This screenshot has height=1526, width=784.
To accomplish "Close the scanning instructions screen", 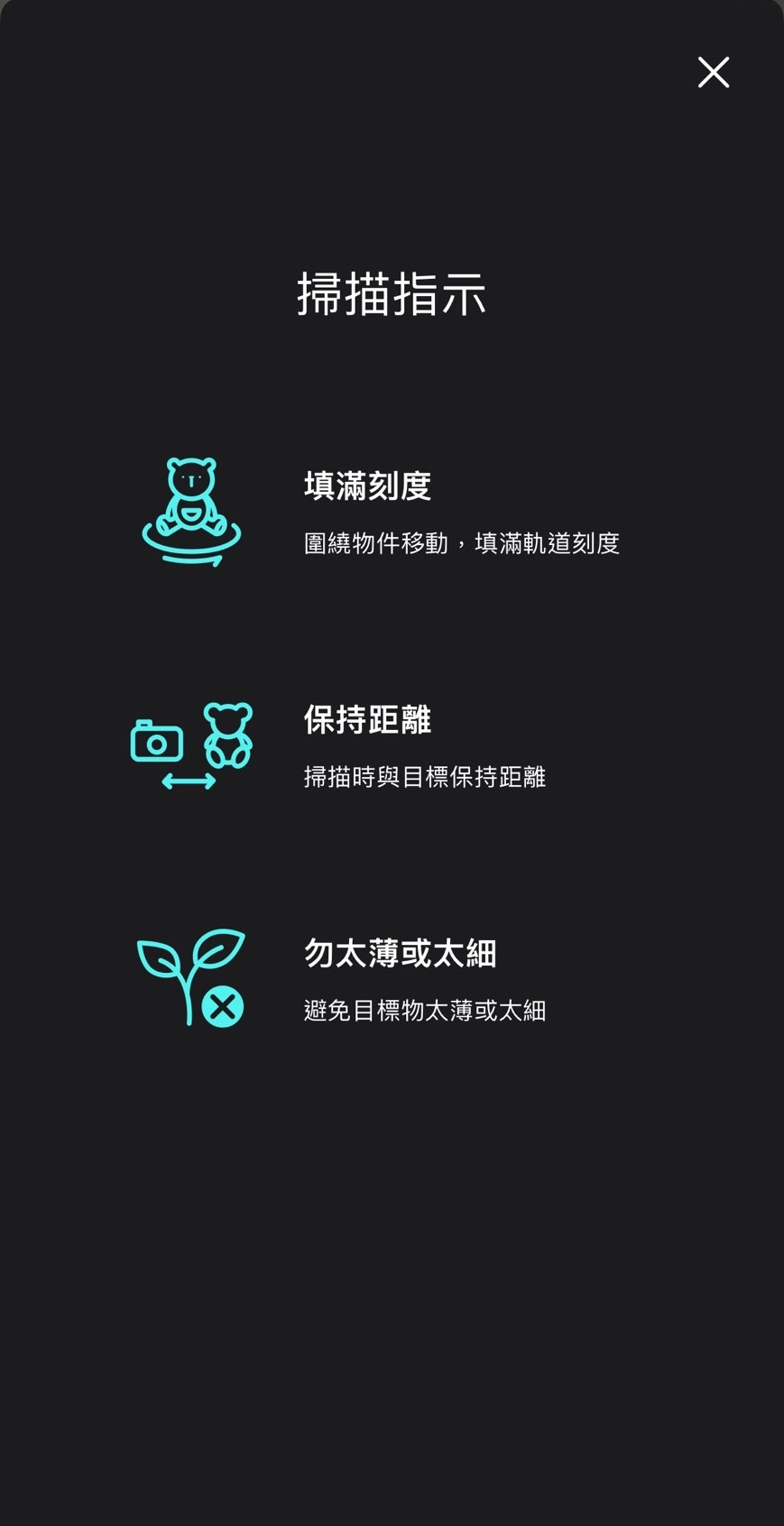I will coord(713,72).
